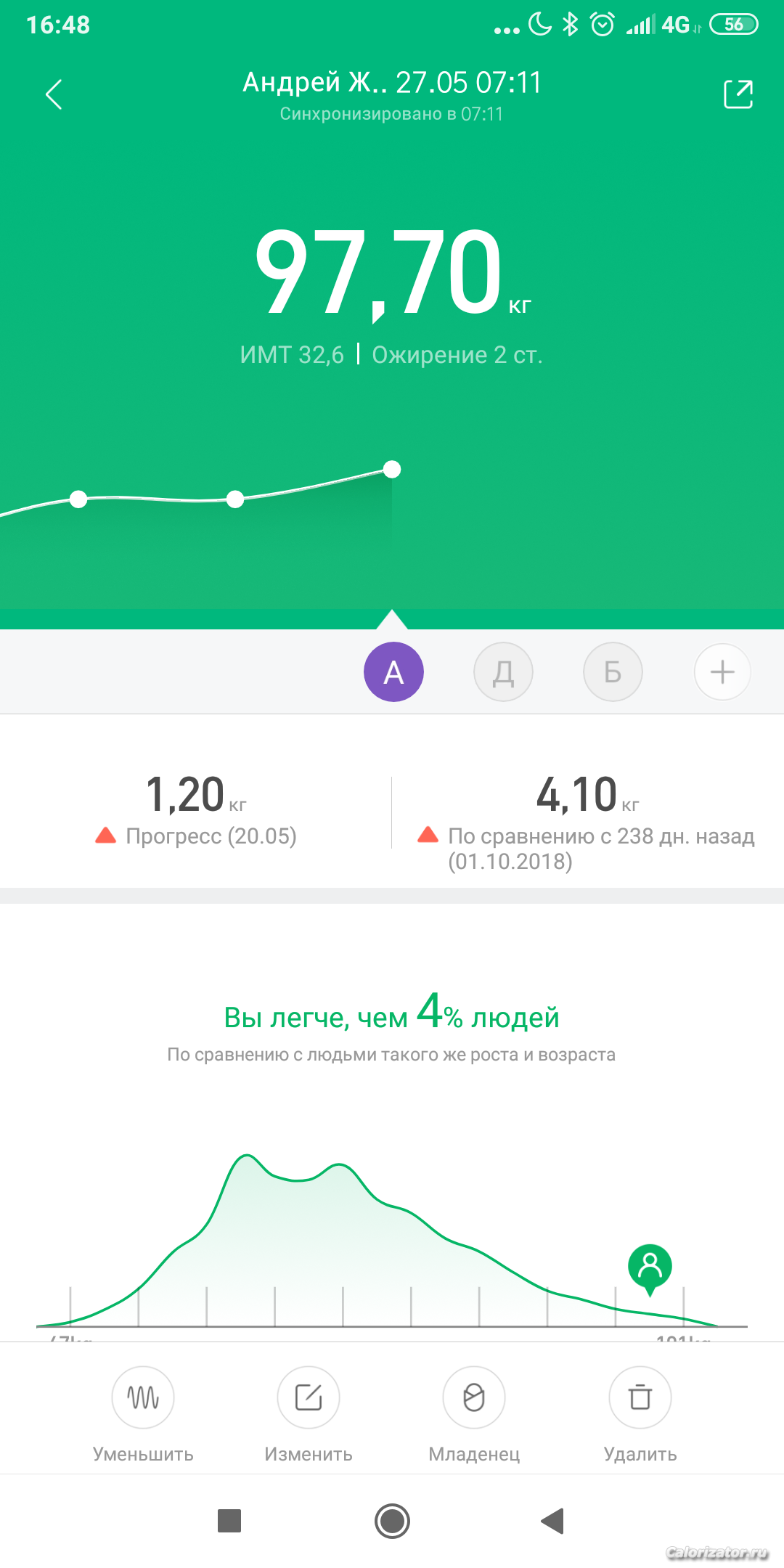
Task: Add a new user with plus button
Action: [722, 672]
